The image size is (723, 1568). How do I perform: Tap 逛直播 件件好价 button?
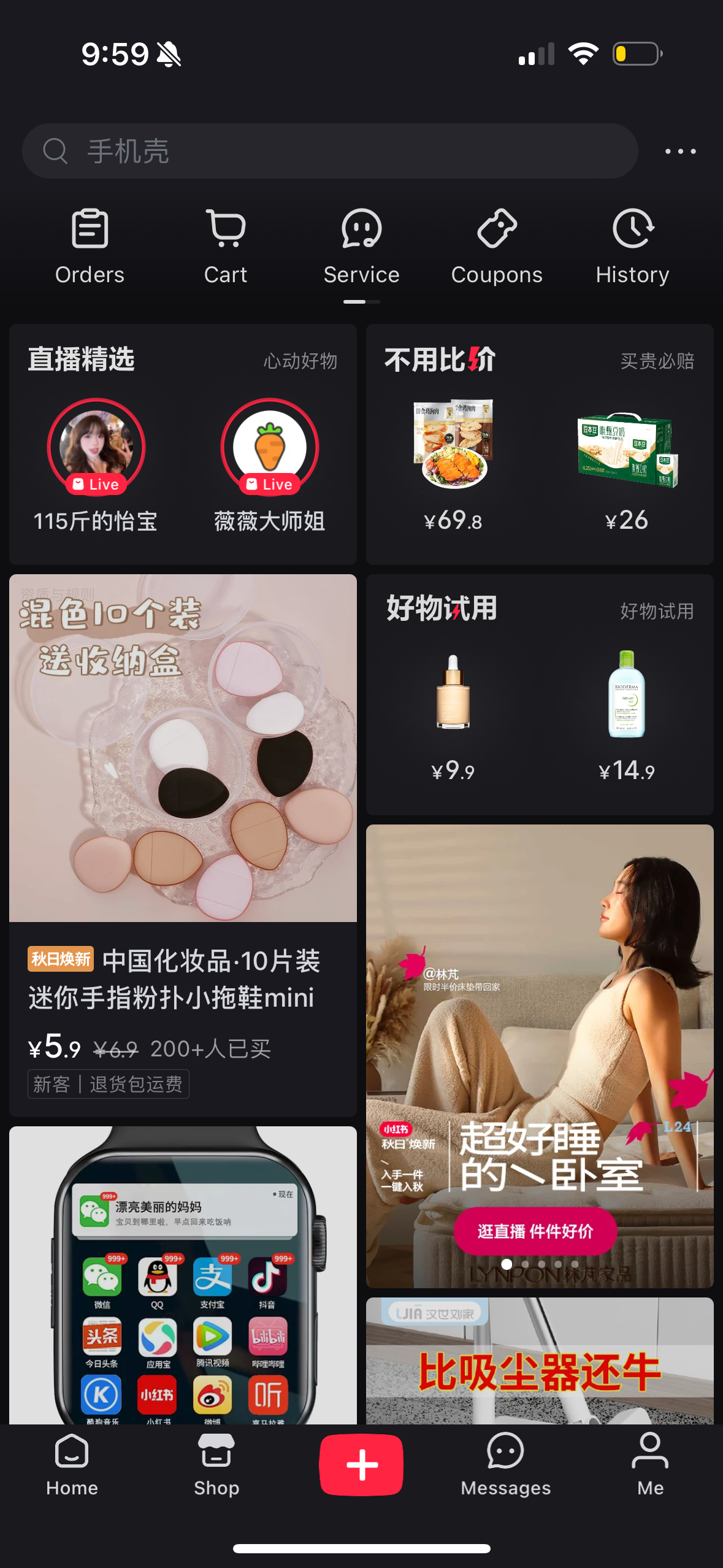tap(535, 1231)
